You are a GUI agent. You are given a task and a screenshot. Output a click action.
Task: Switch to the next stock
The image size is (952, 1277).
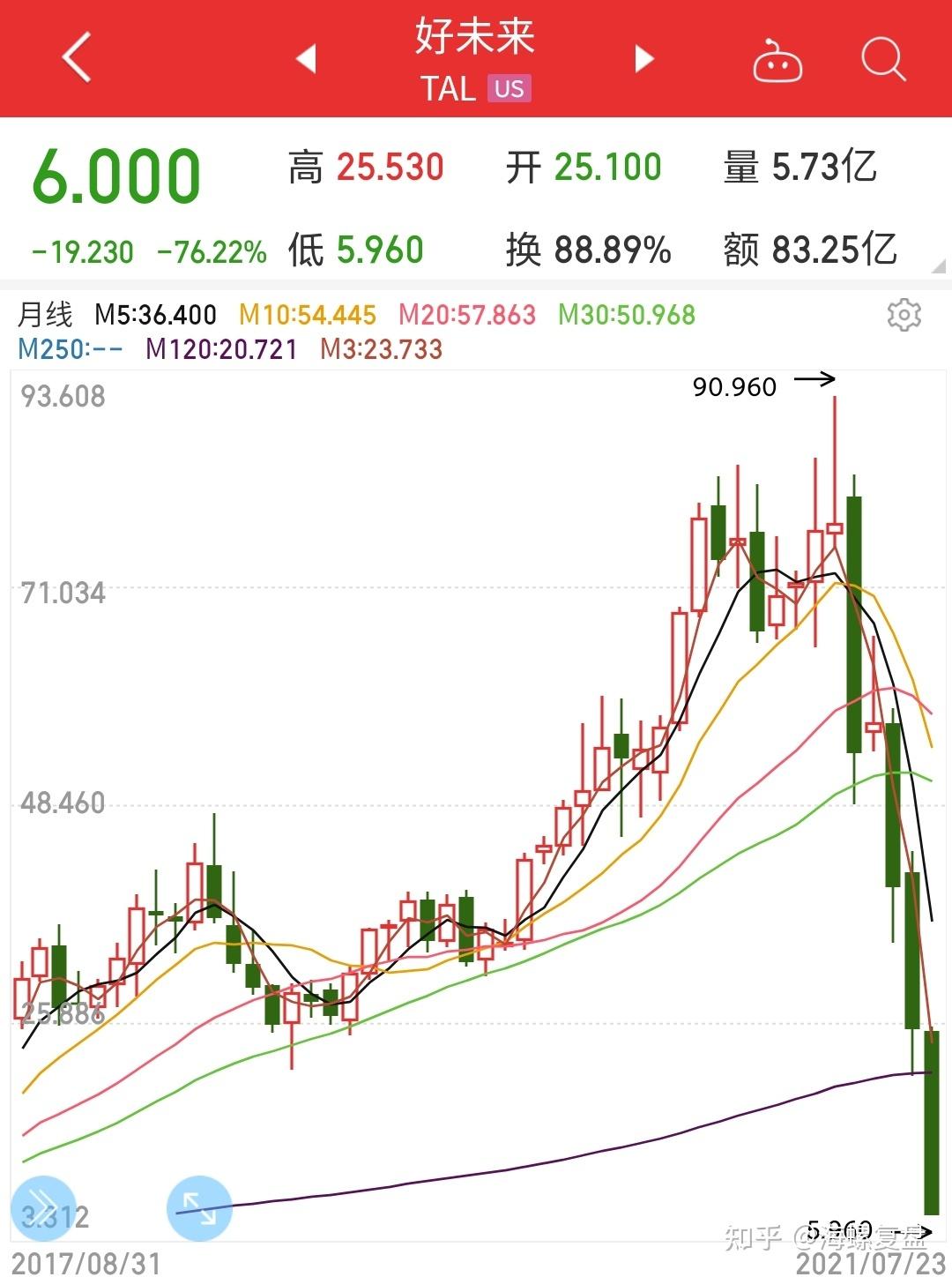tap(644, 59)
